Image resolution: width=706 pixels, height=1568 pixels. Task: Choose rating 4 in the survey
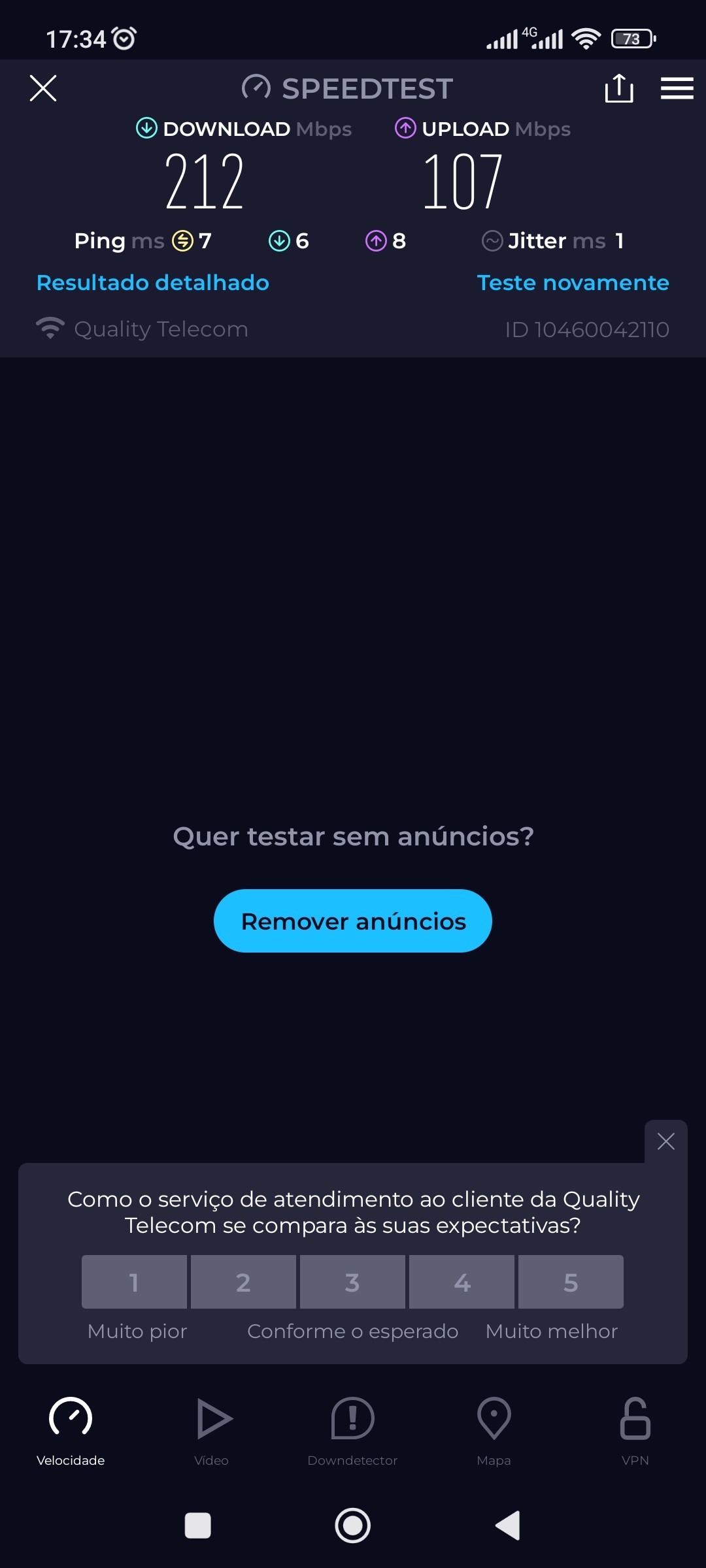pos(462,1282)
